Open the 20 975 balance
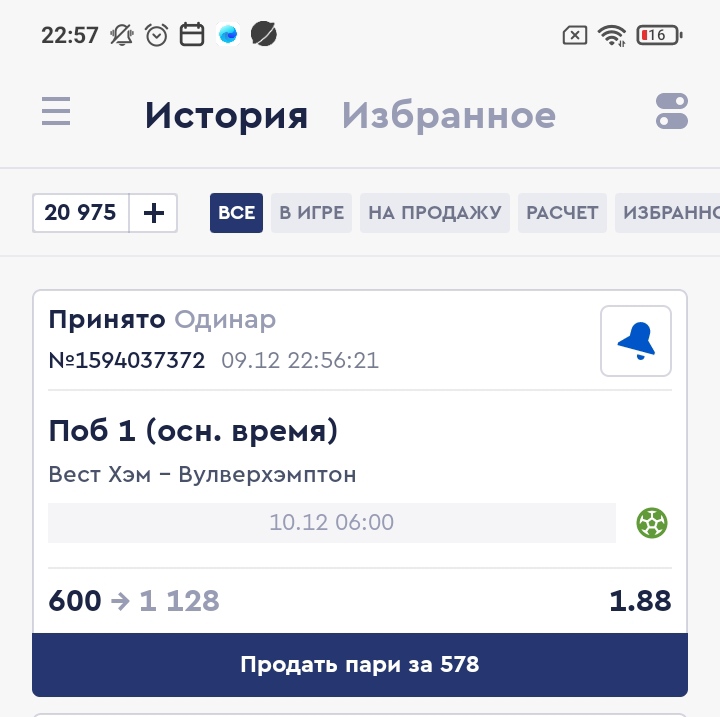720x717 pixels. point(81,213)
